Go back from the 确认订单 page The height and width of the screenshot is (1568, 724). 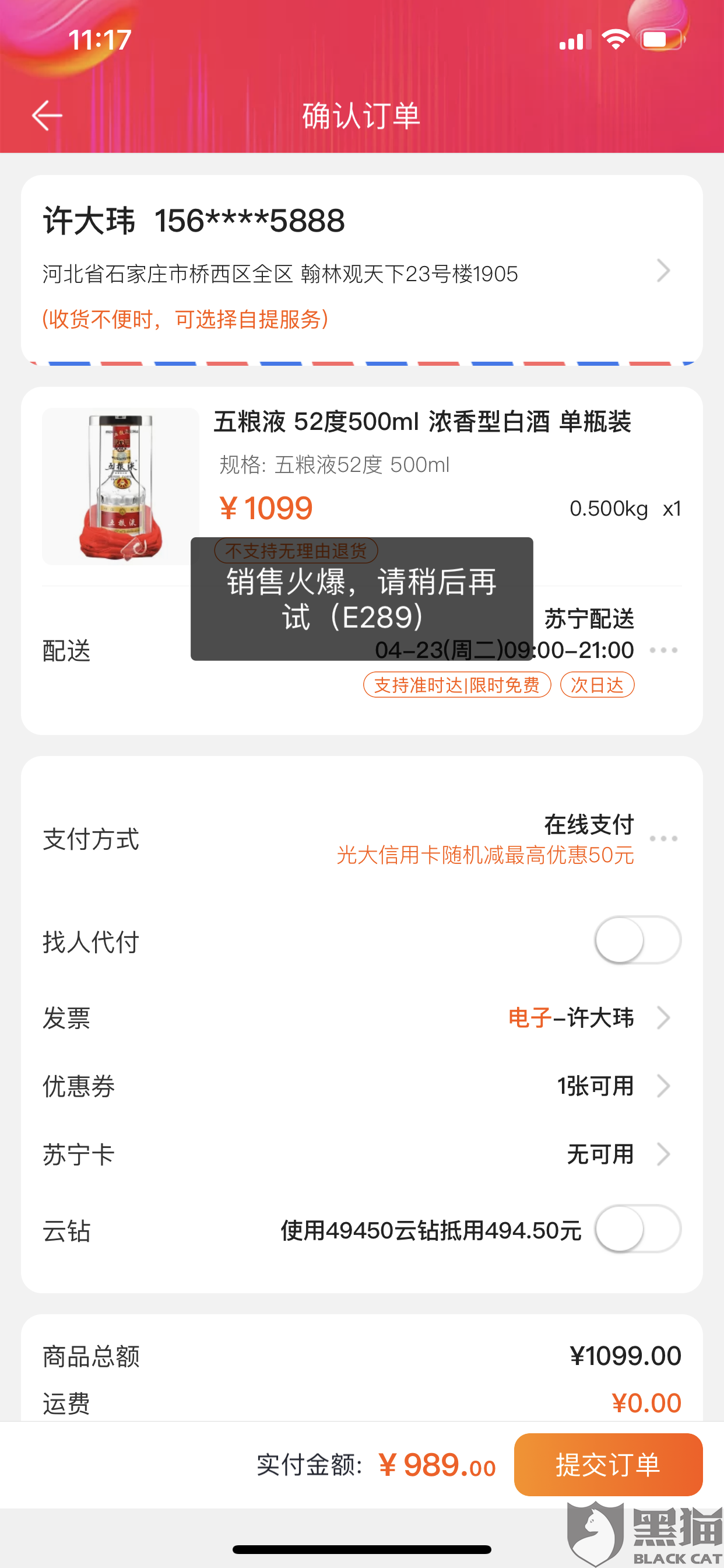(x=47, y=116)
